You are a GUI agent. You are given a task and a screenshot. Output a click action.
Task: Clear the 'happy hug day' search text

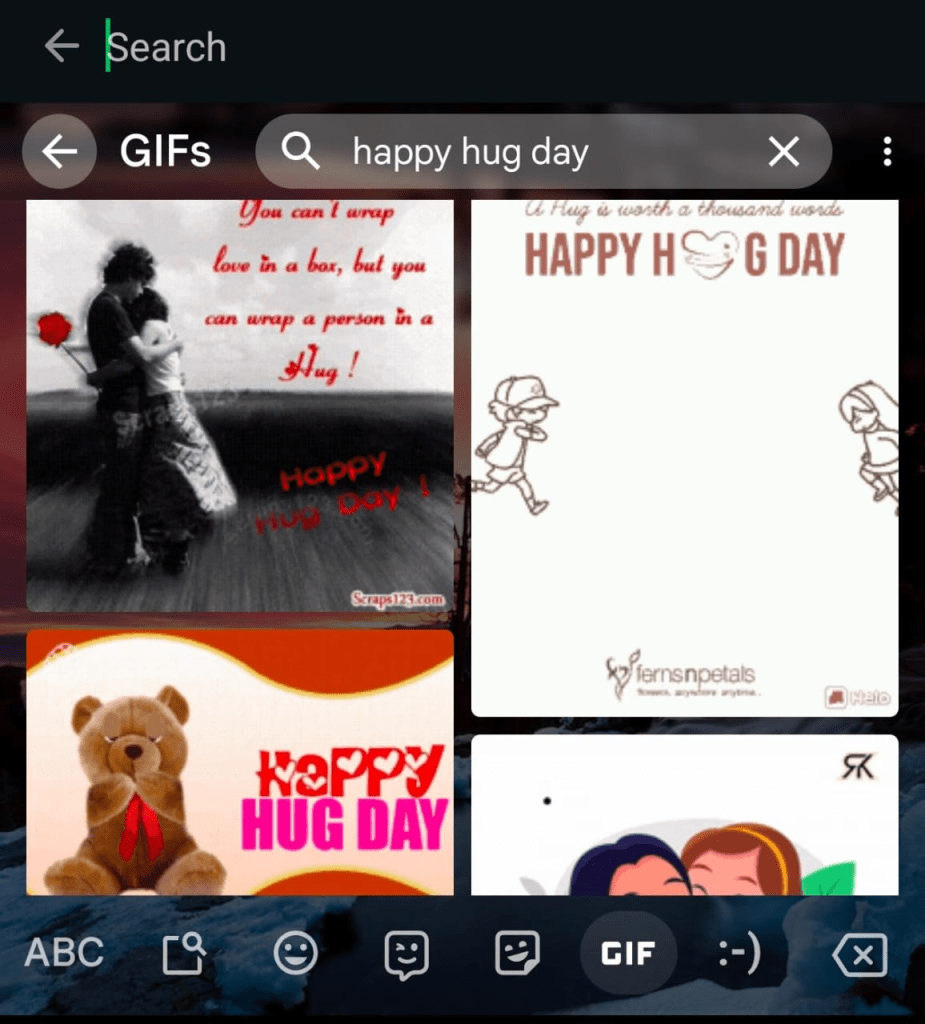pos(783,152)
